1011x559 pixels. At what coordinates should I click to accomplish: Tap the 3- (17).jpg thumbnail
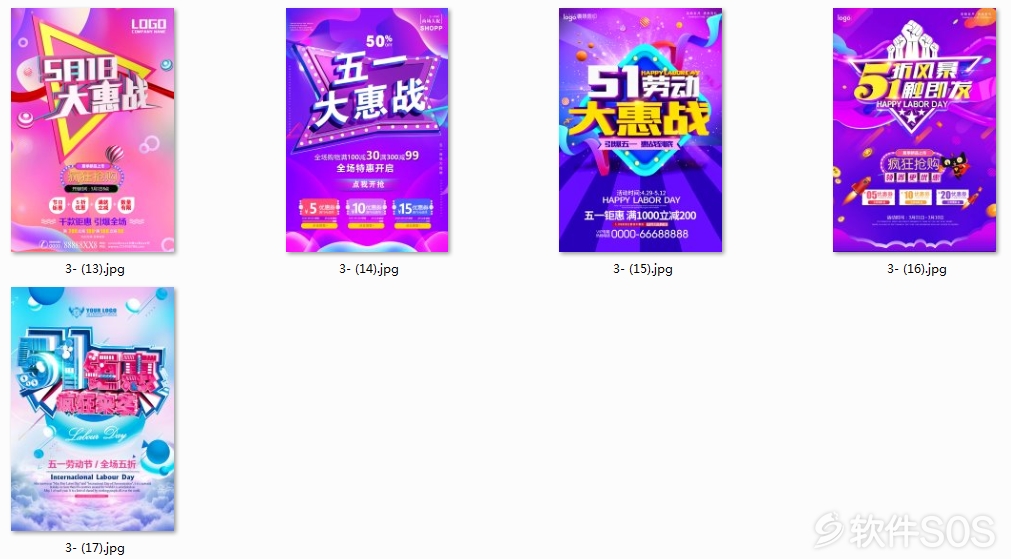[x=93, y=409]
